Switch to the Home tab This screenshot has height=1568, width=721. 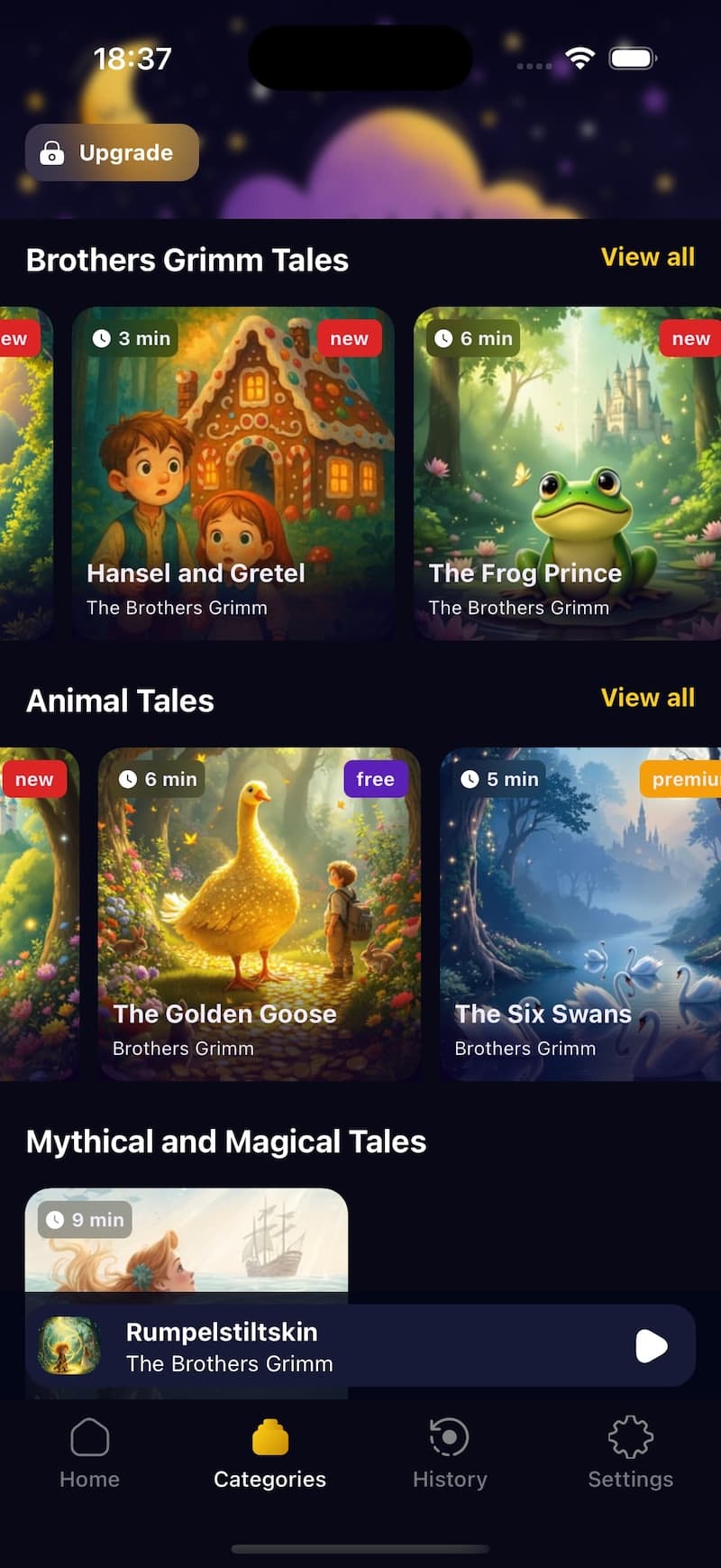pyautogui.click(x=89, y=1453)
